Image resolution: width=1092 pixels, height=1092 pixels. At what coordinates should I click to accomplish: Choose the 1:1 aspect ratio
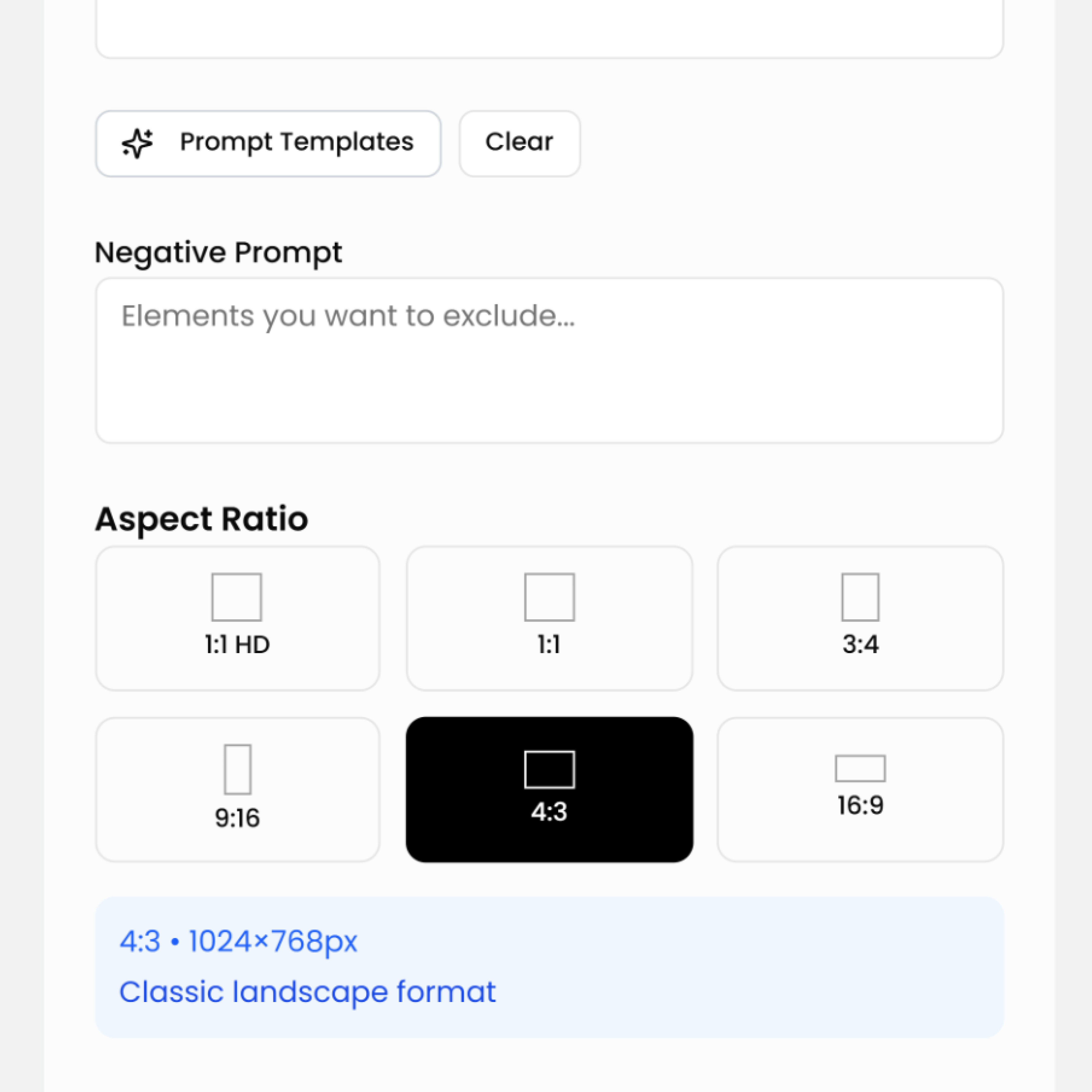[549, 618]
